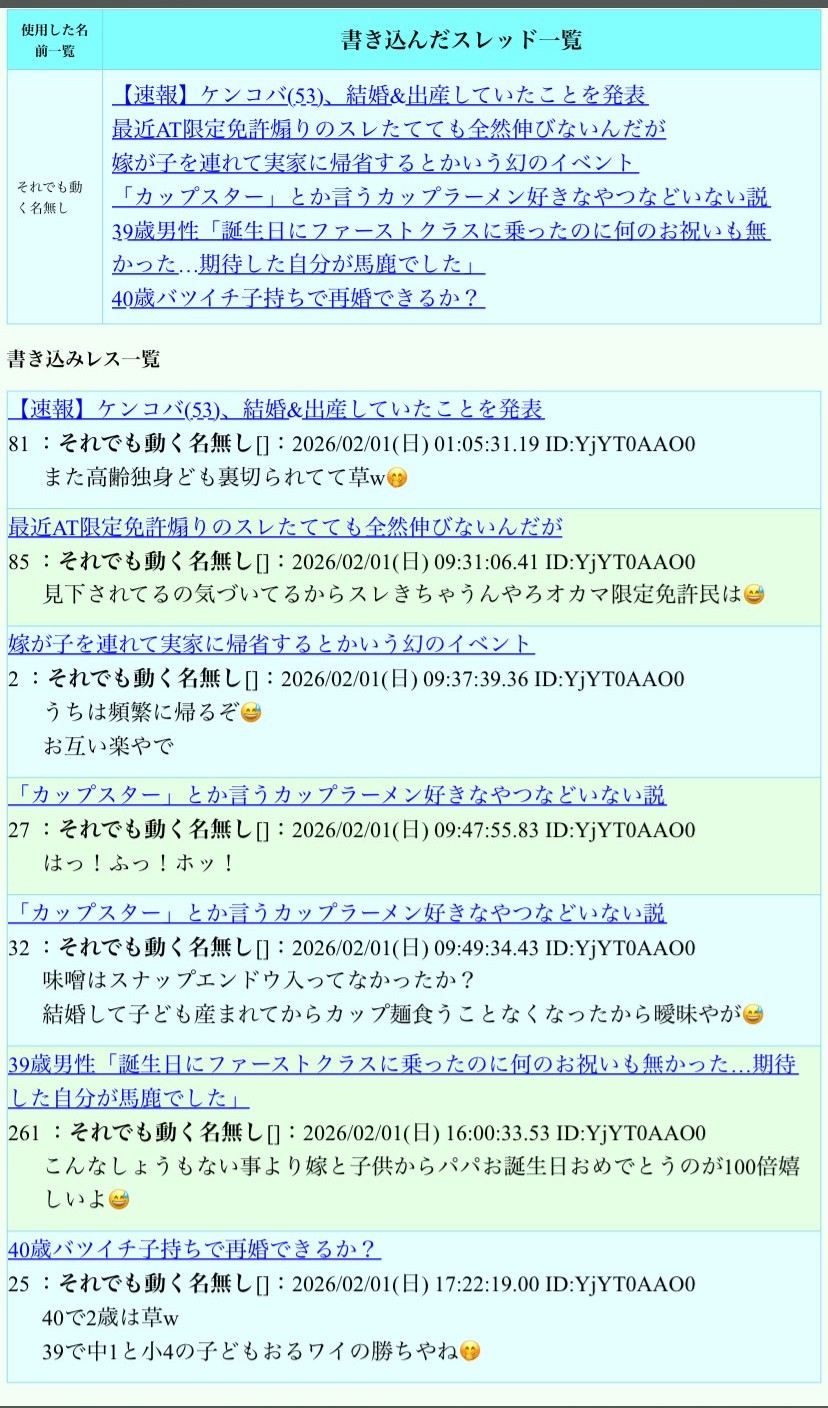The image size is (828, 1408).
Task: Open 40歳バツイチ子持ち link in thread list table
Action: (298, 298)
